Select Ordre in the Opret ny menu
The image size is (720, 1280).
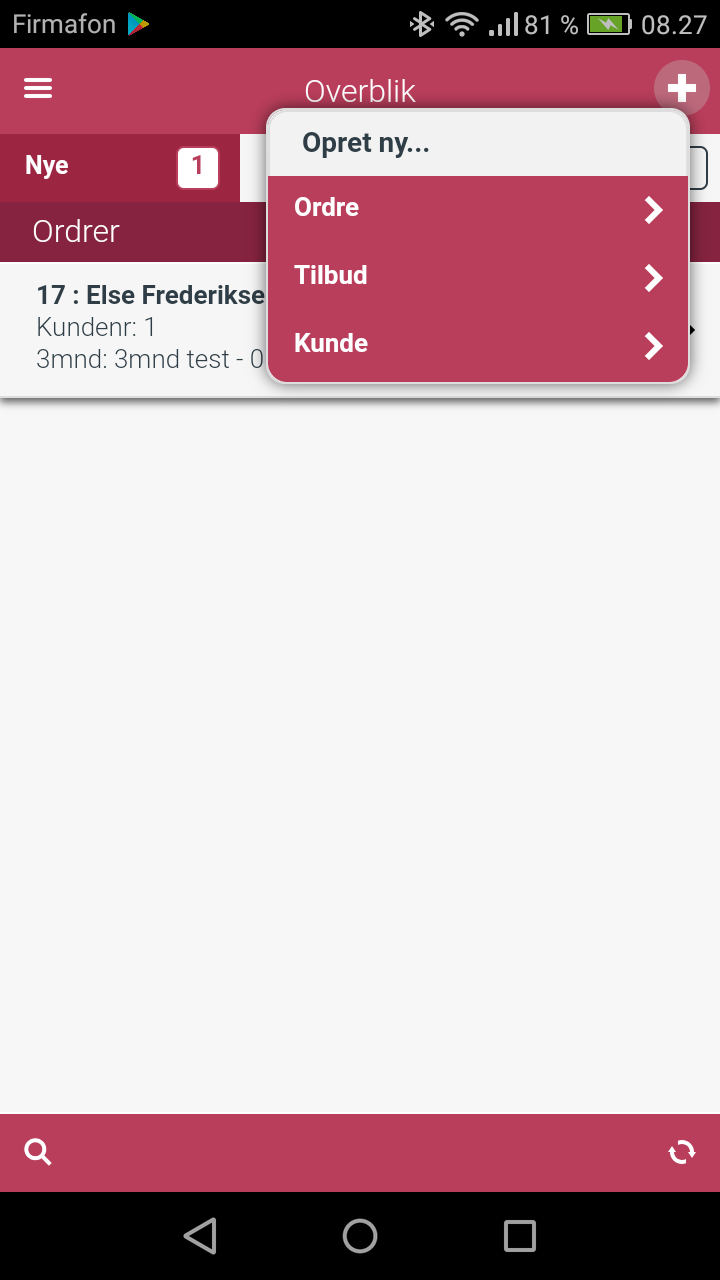(478, 209)
